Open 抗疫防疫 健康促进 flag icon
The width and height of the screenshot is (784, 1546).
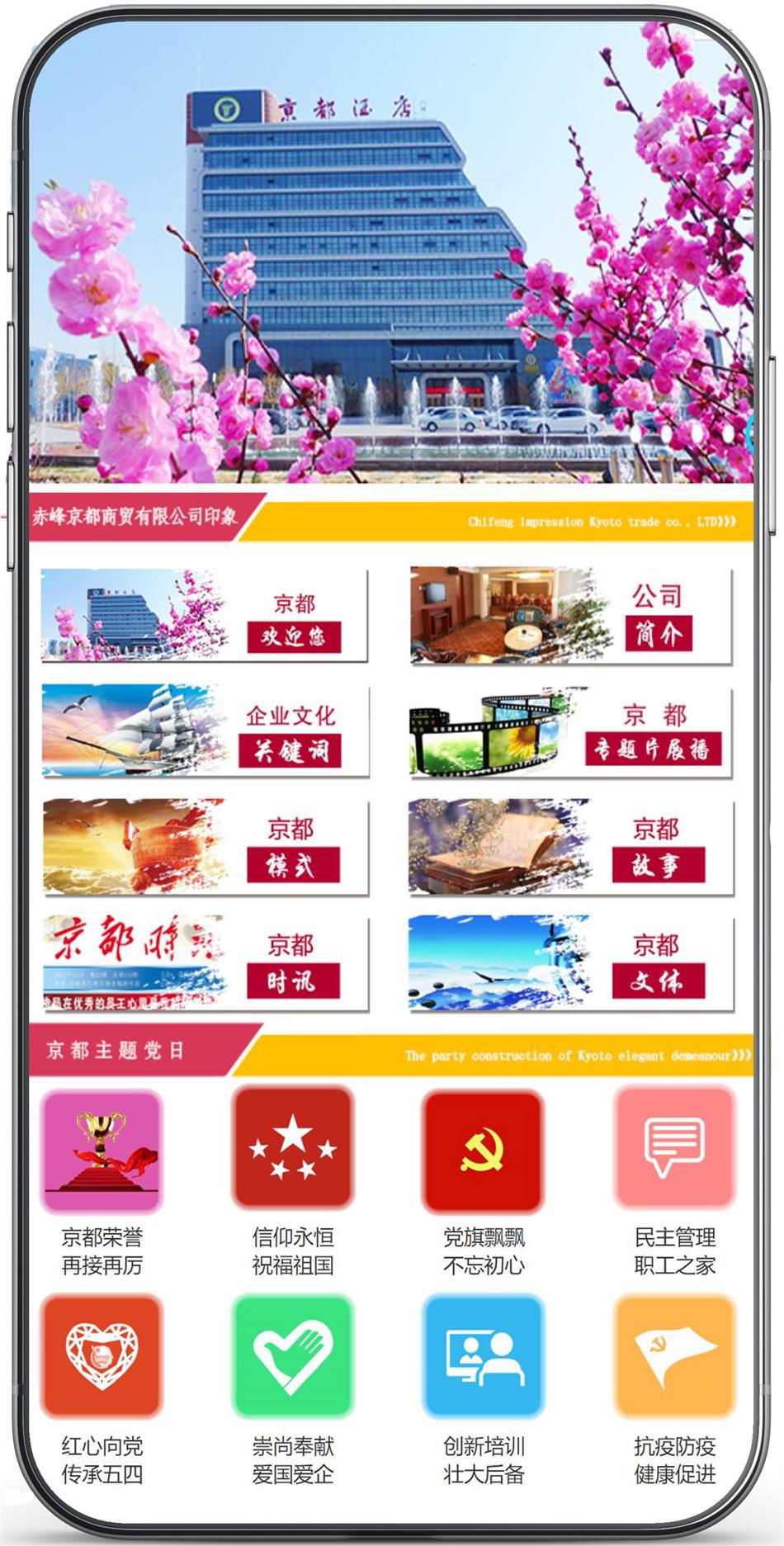click(674, 1355)
